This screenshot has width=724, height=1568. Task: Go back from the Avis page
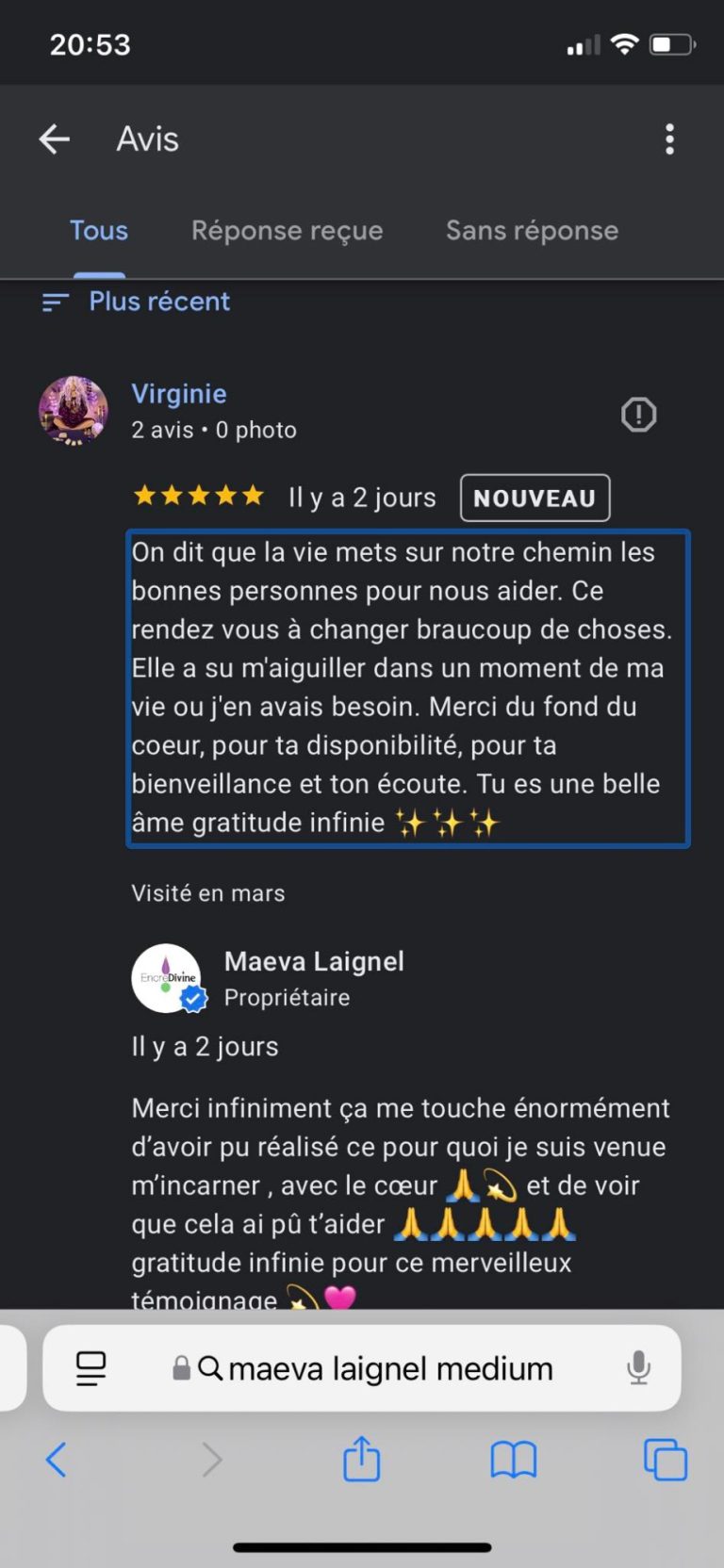click(x=55, y=139)
